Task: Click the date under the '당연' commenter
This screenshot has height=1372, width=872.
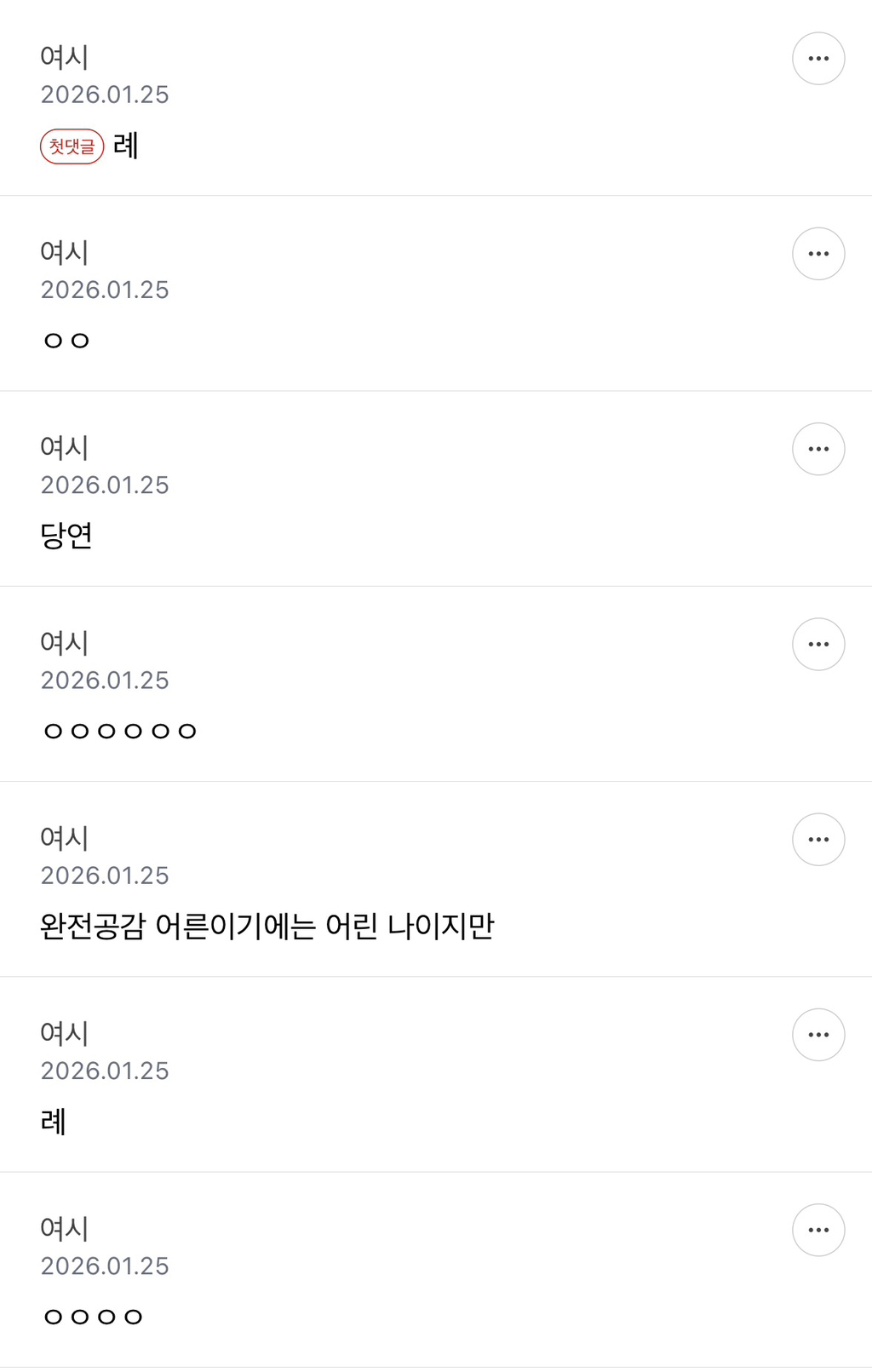Action: 106,485
